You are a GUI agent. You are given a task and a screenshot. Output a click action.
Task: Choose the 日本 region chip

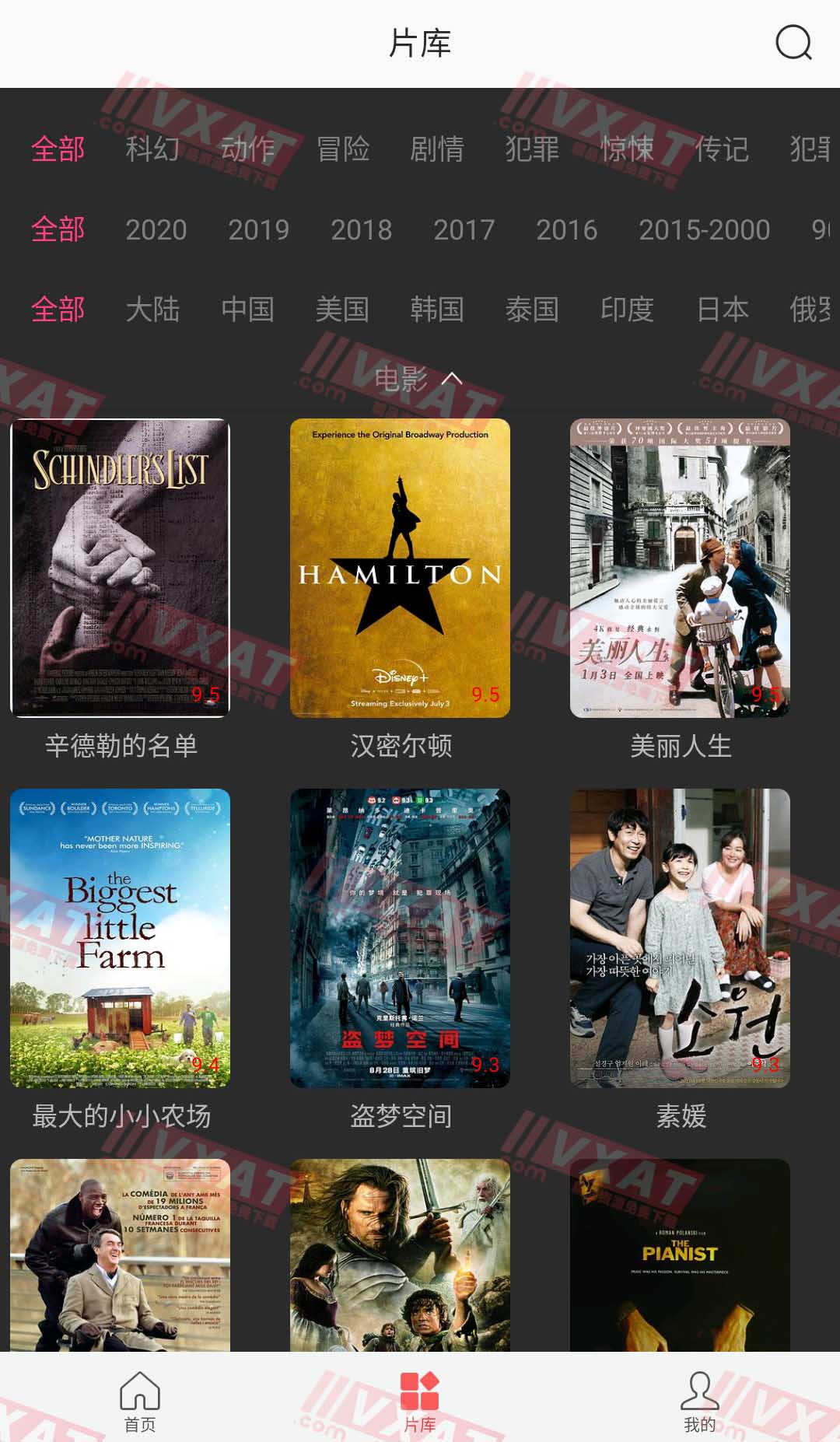(722, 310)
